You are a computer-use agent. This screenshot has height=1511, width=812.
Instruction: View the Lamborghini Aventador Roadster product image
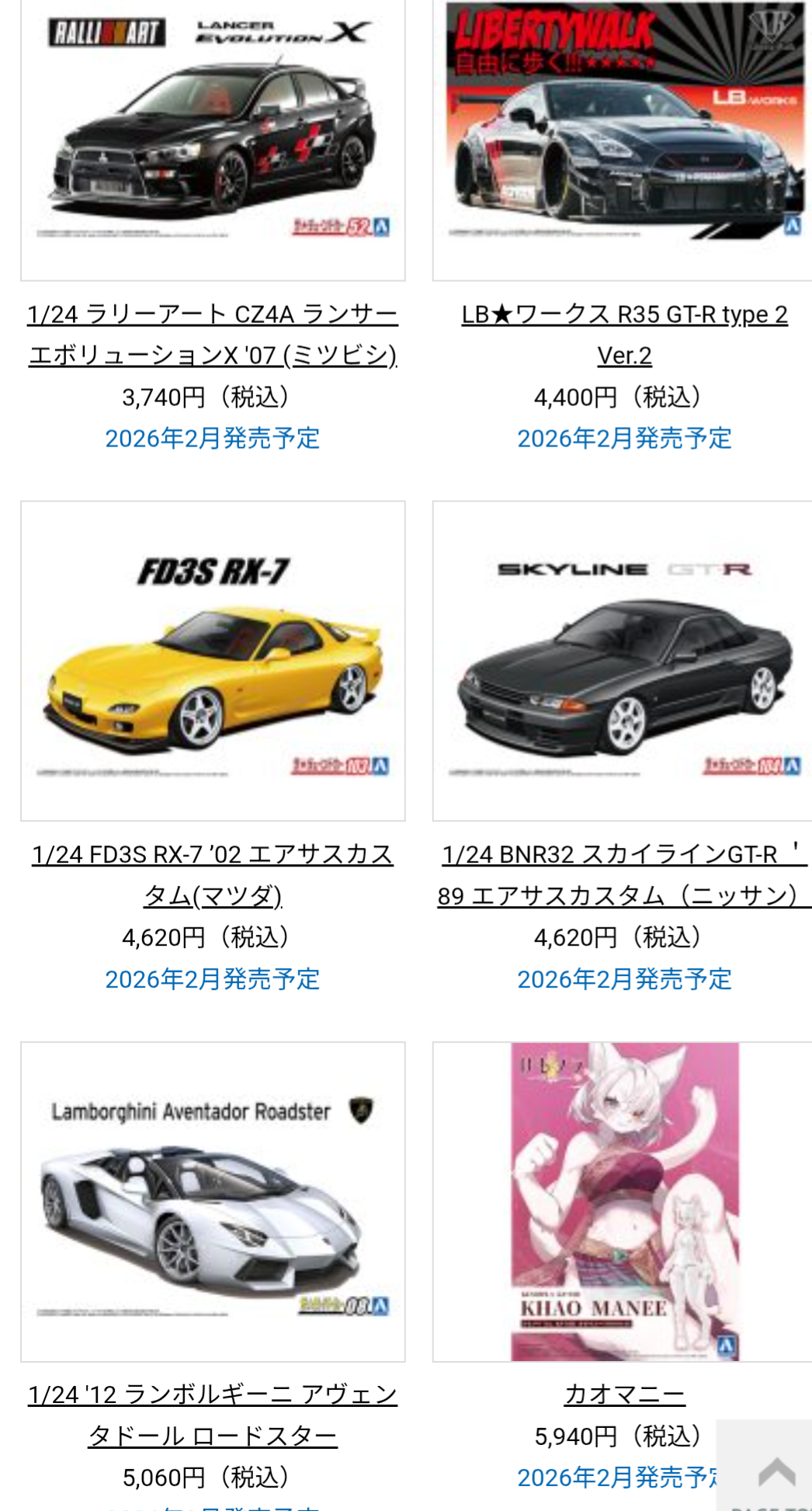click(213, 1201)
